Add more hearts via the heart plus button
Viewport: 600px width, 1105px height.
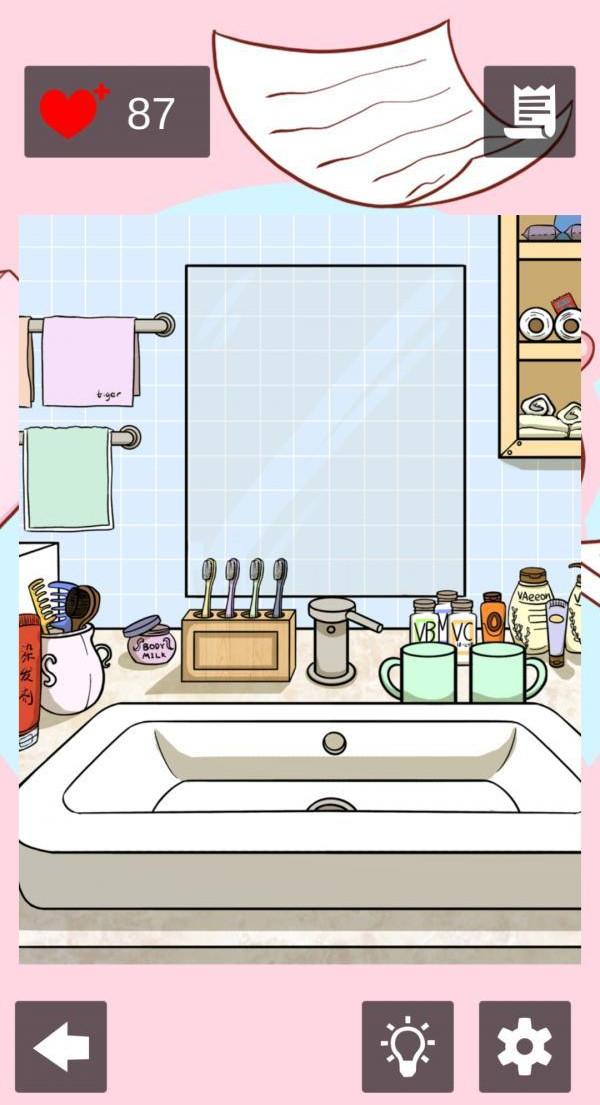(74, 112)
